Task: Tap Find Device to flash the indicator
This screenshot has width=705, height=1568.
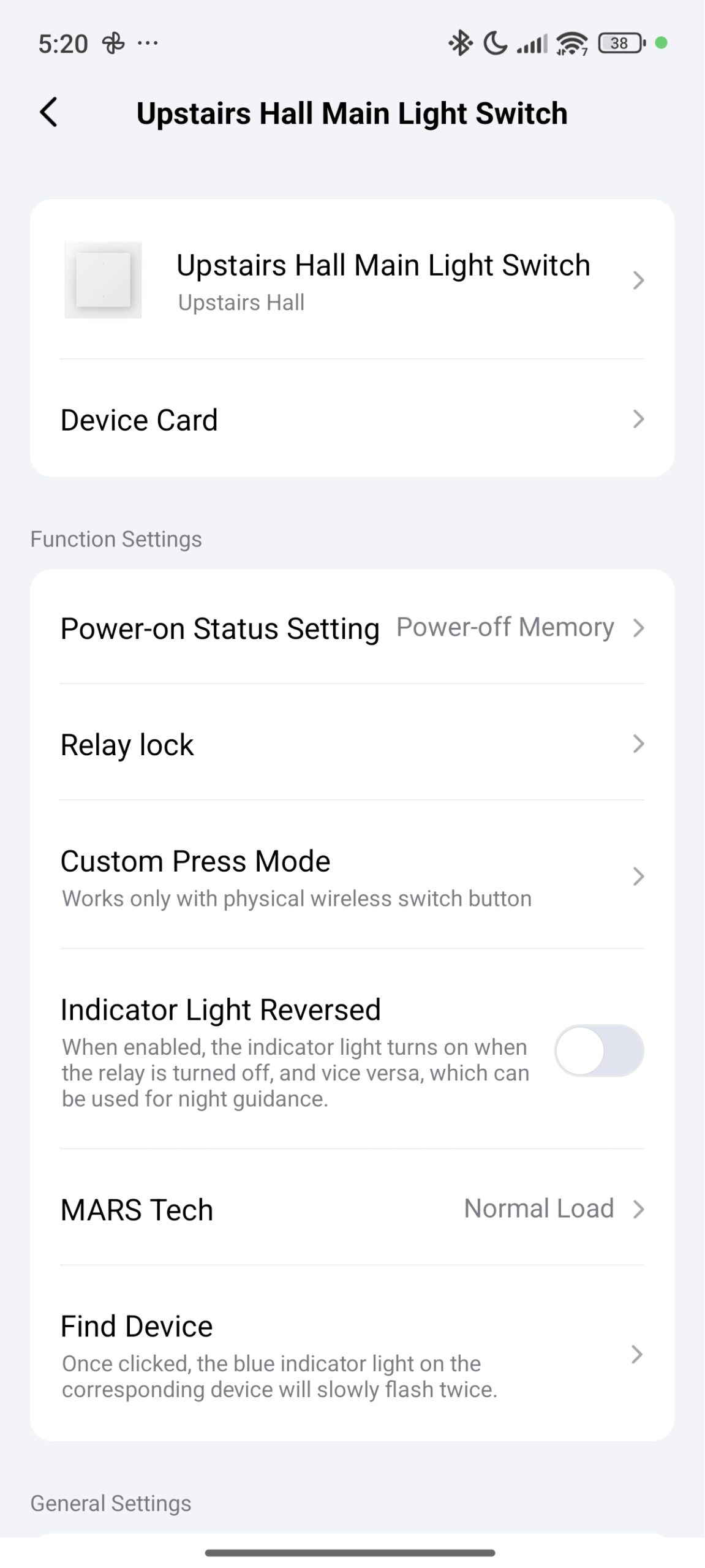Action: pyautogui.click(x=352, y=1354)
